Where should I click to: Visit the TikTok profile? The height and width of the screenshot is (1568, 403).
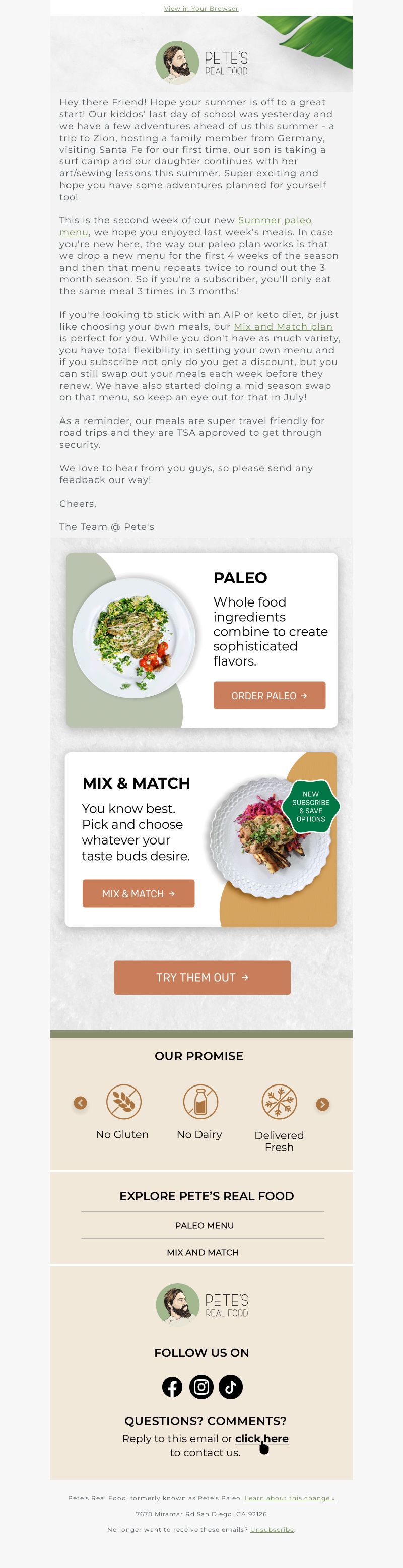tap(230, 1386)
